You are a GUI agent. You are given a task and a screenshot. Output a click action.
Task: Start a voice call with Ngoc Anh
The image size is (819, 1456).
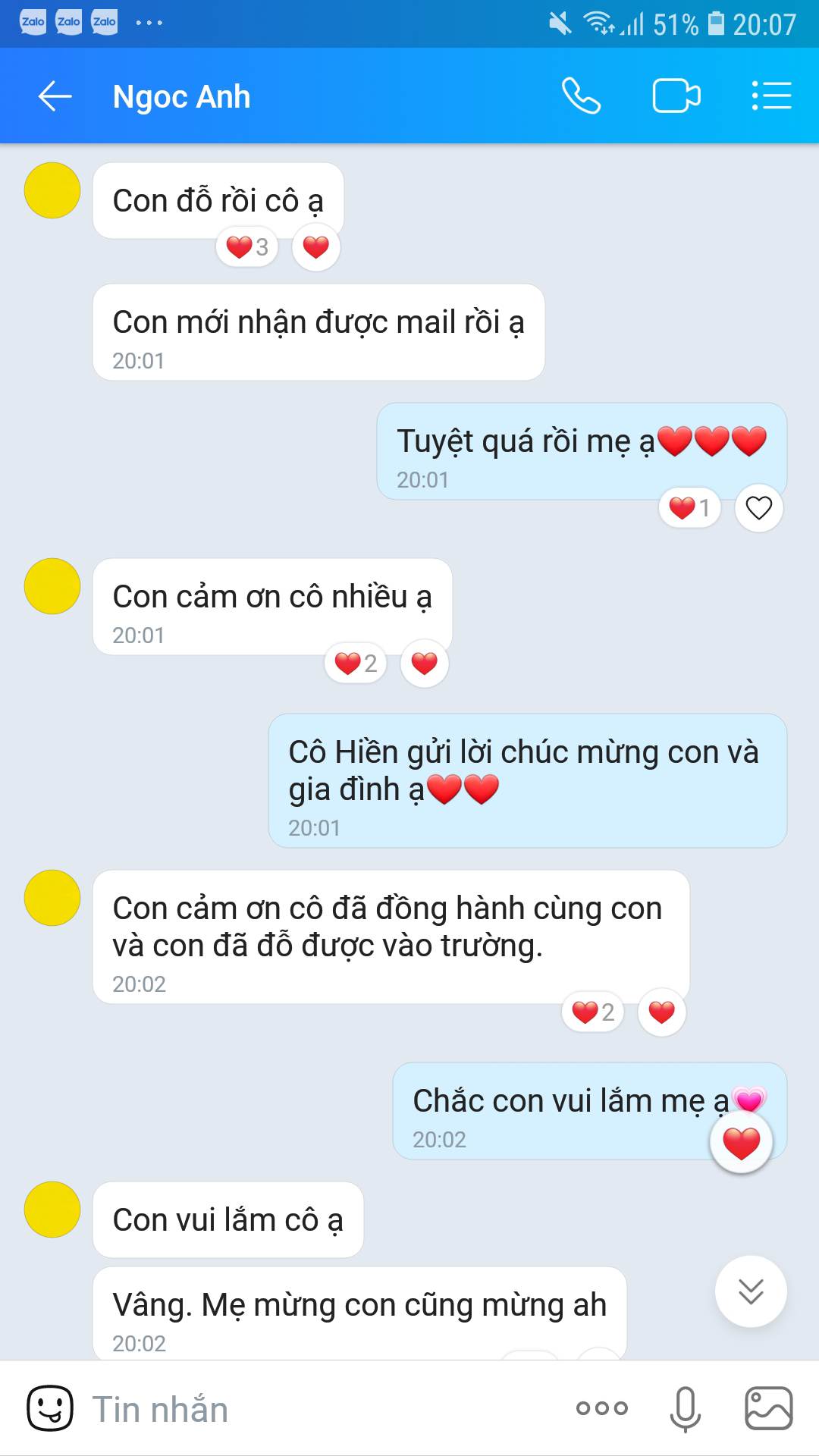(581, 96)
